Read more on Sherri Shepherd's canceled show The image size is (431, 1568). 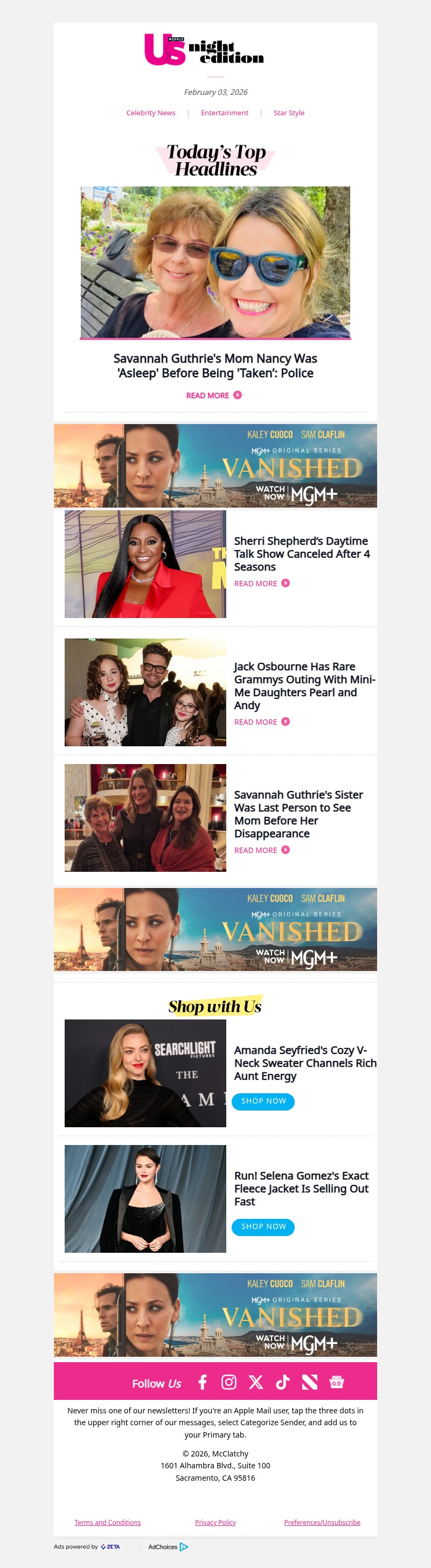click(x=261, y=583)
